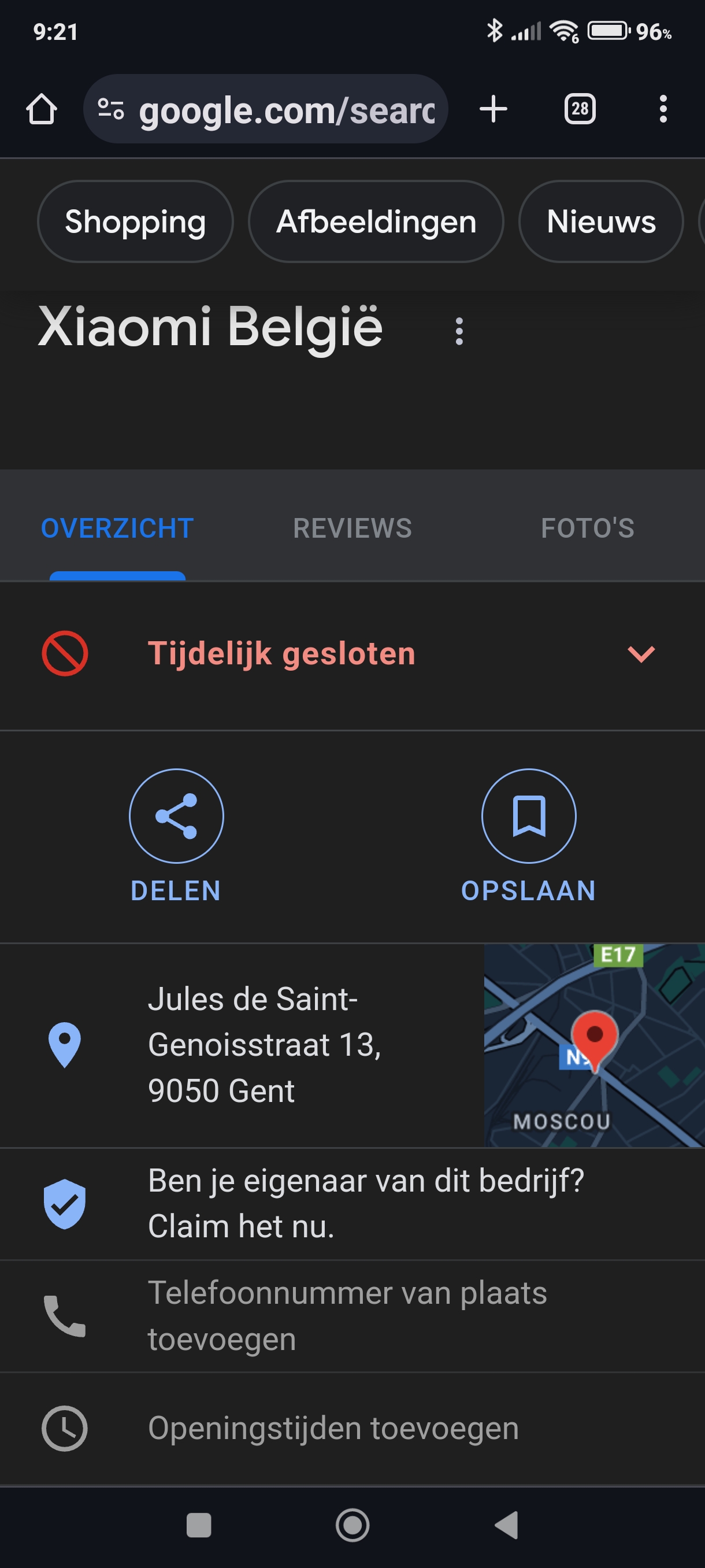This screenshot has width=705, height=1568.
Task: Open options menu next to Xiaomi België
Action: [x=459, y=332]
